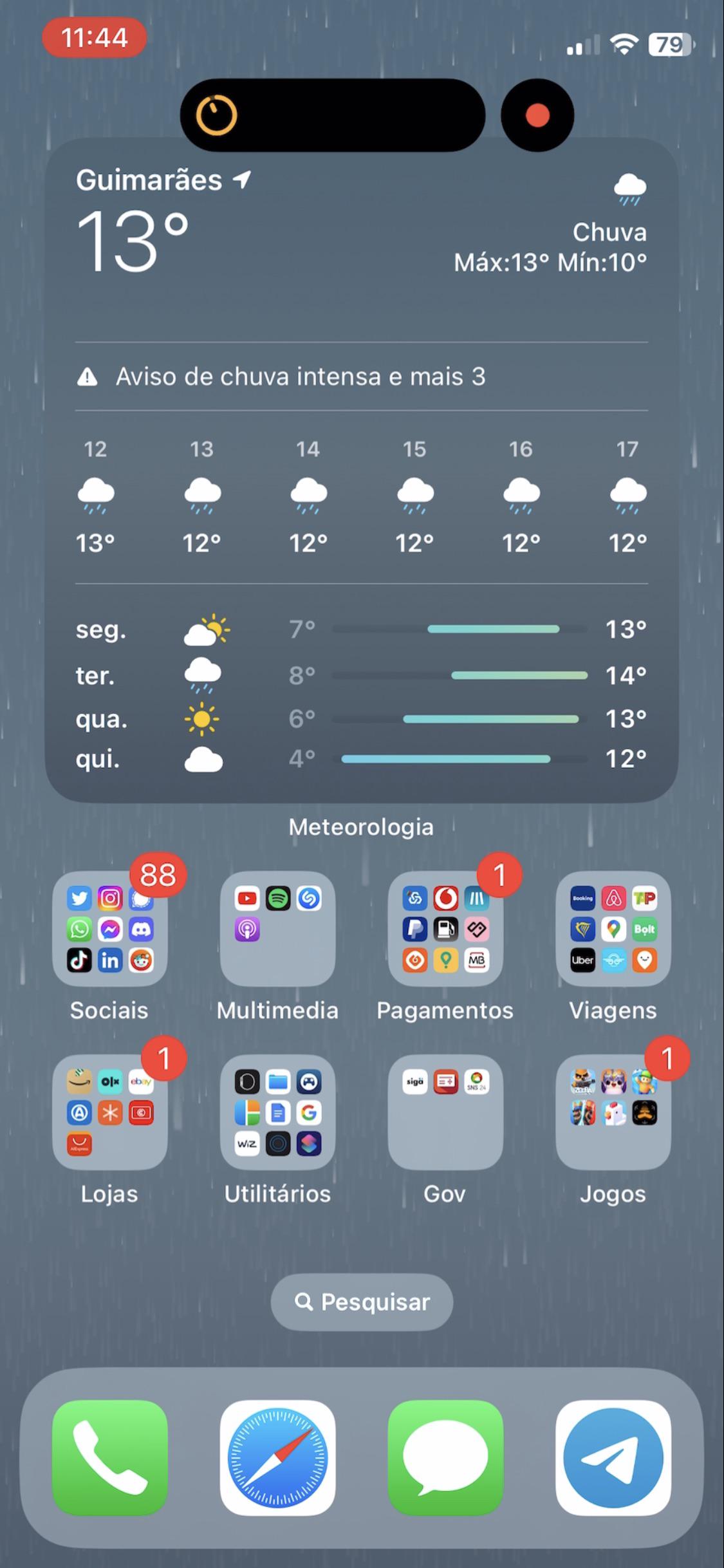Open the Lojas folder
724x1568 pixels.
click(110, 1112)
